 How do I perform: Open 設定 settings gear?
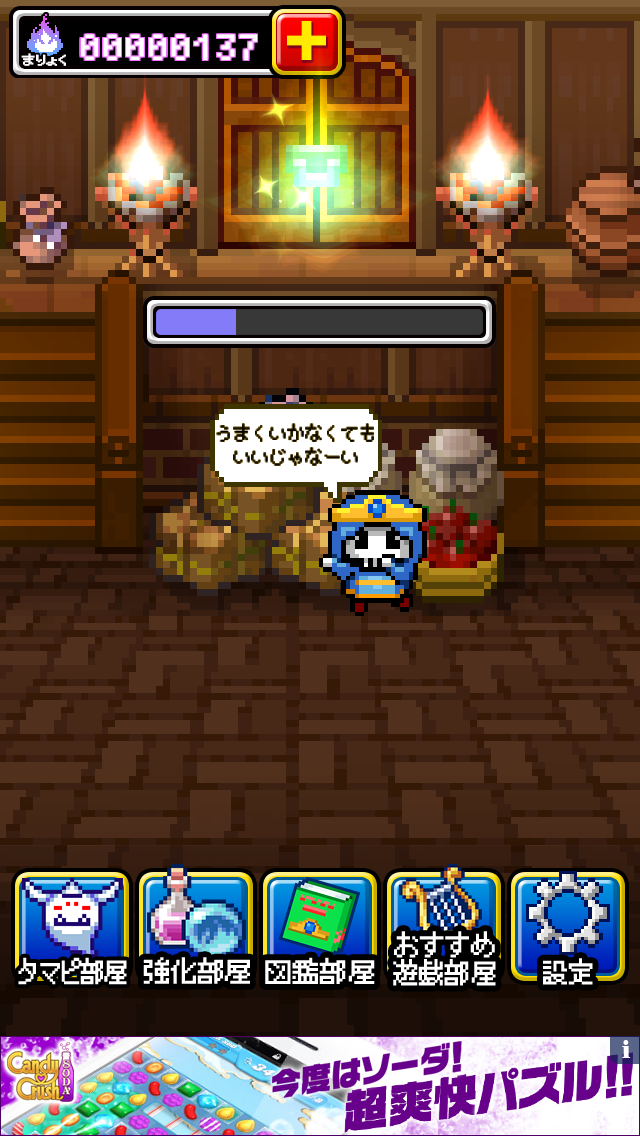(x=568, y=928)
